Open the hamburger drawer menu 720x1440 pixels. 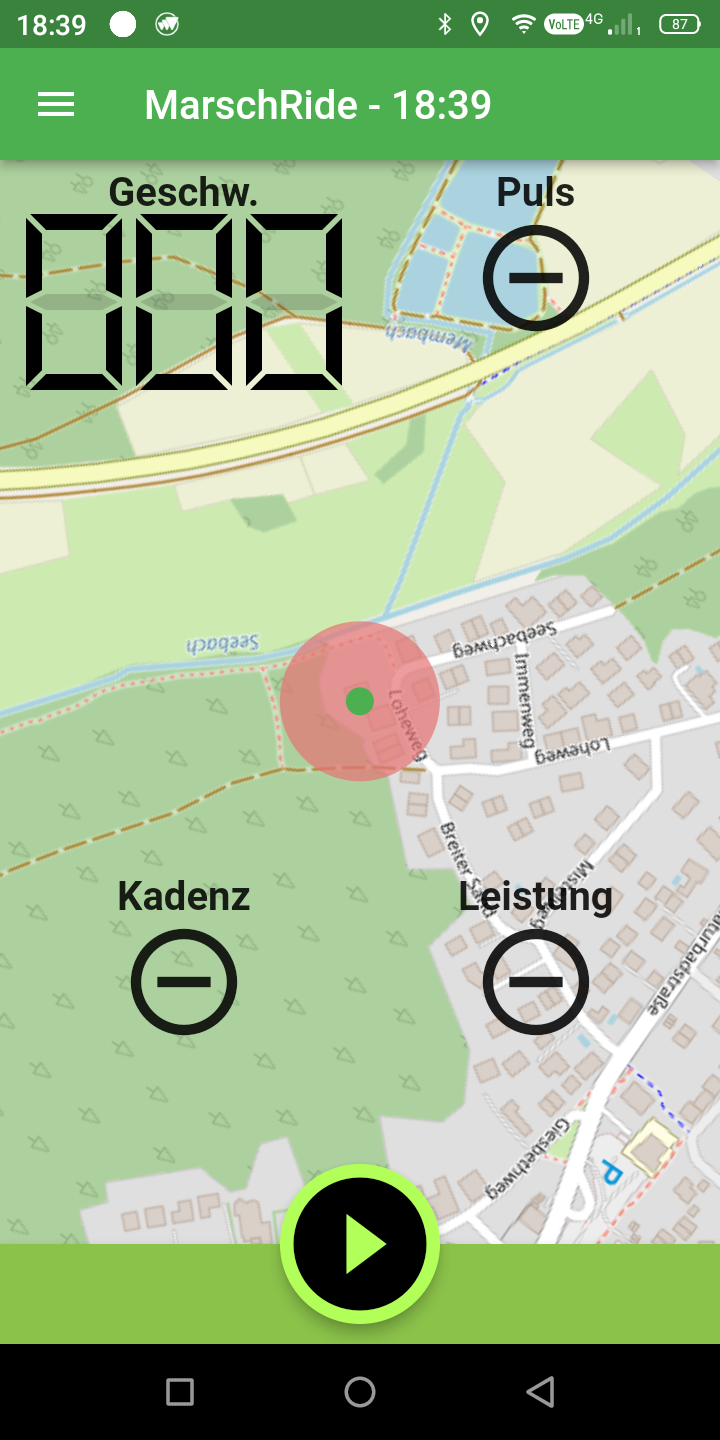(x=56, y=105)
